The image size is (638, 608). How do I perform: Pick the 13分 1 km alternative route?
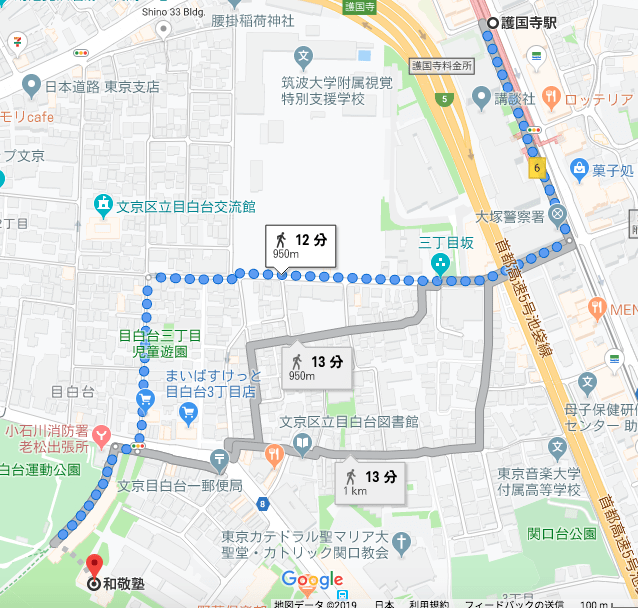click(x=371, y=481)
